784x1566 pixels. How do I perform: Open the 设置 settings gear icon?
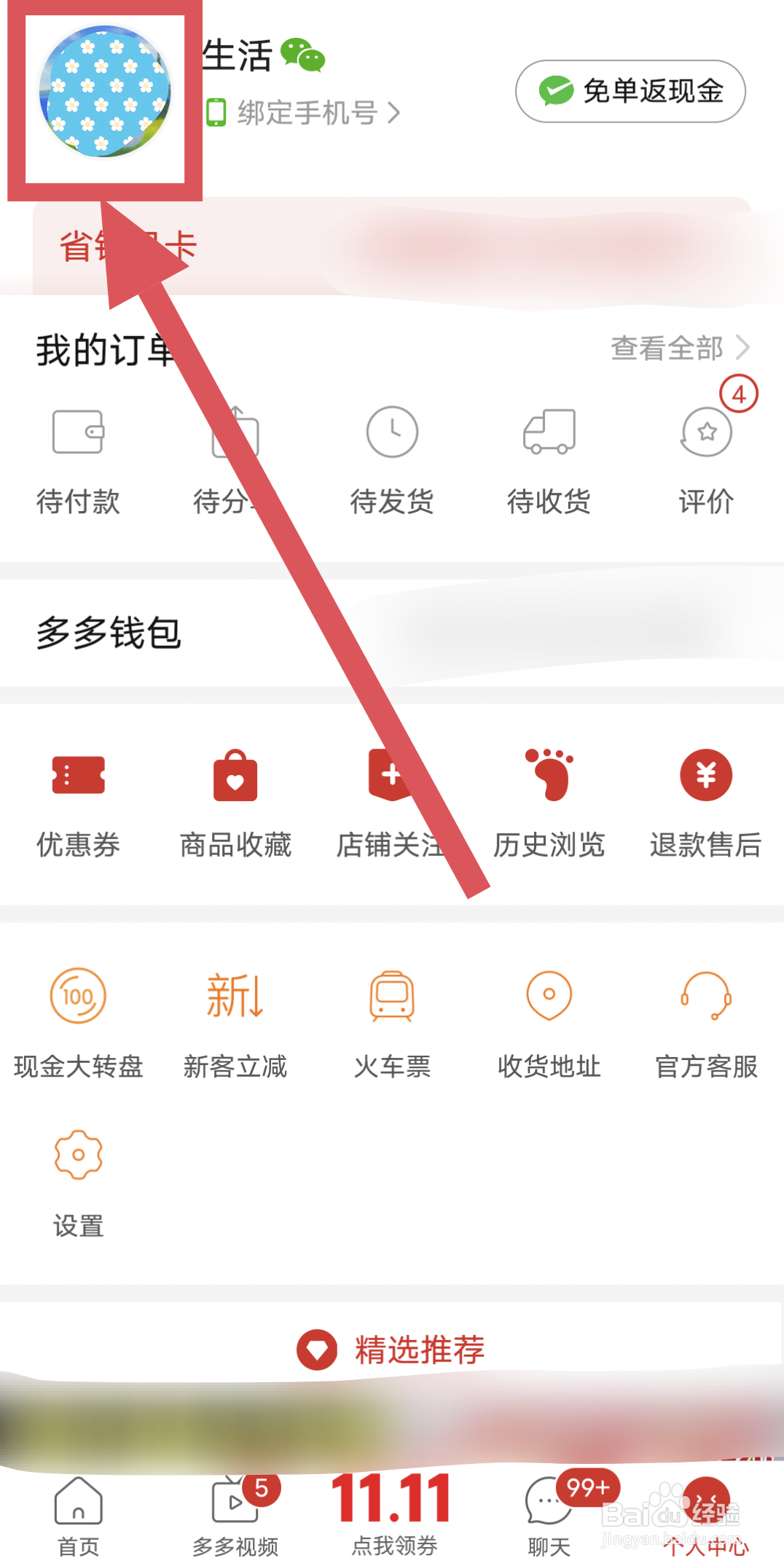point(78,1155)
